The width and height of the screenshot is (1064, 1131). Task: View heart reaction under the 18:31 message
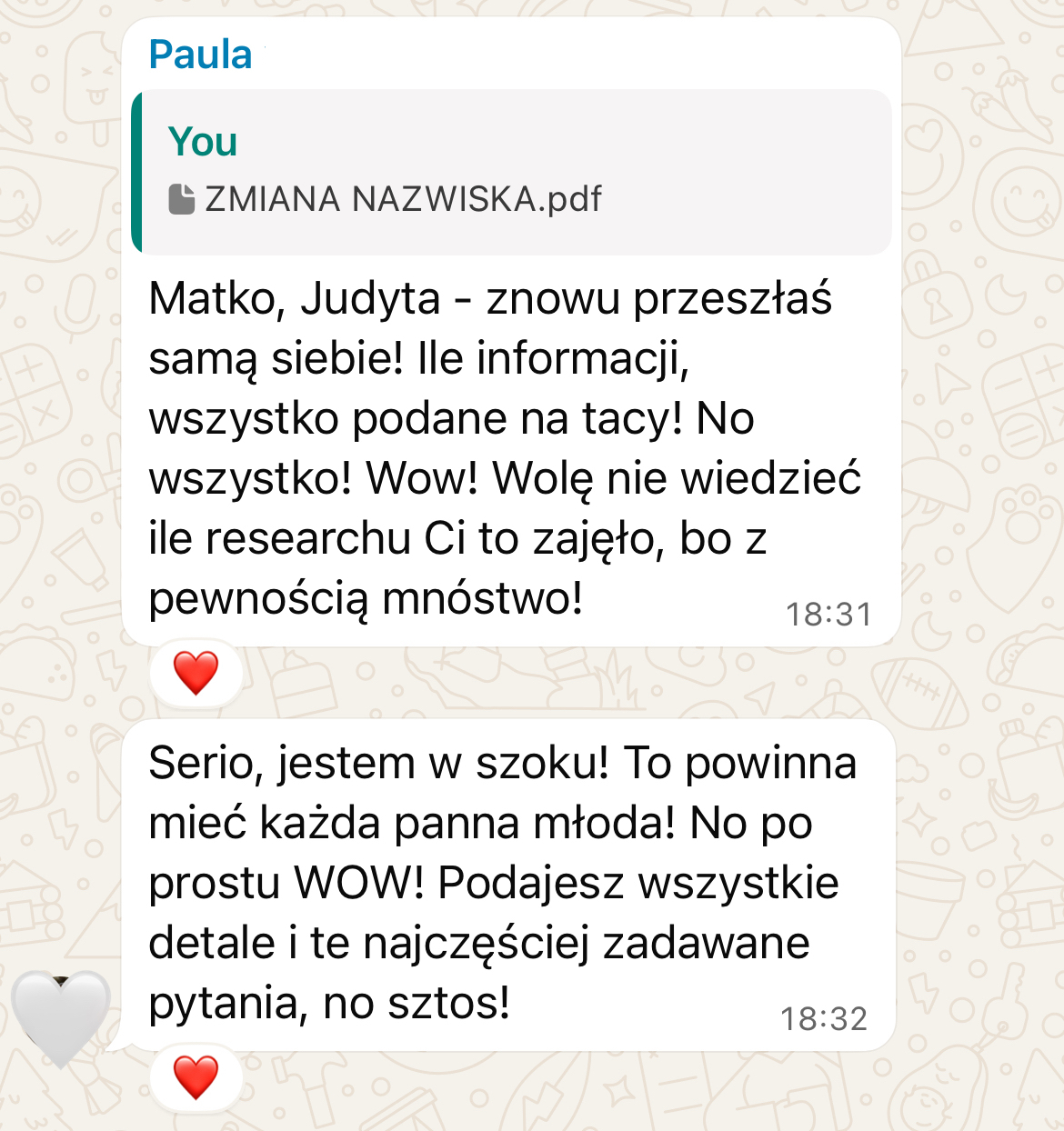(196, 674)
